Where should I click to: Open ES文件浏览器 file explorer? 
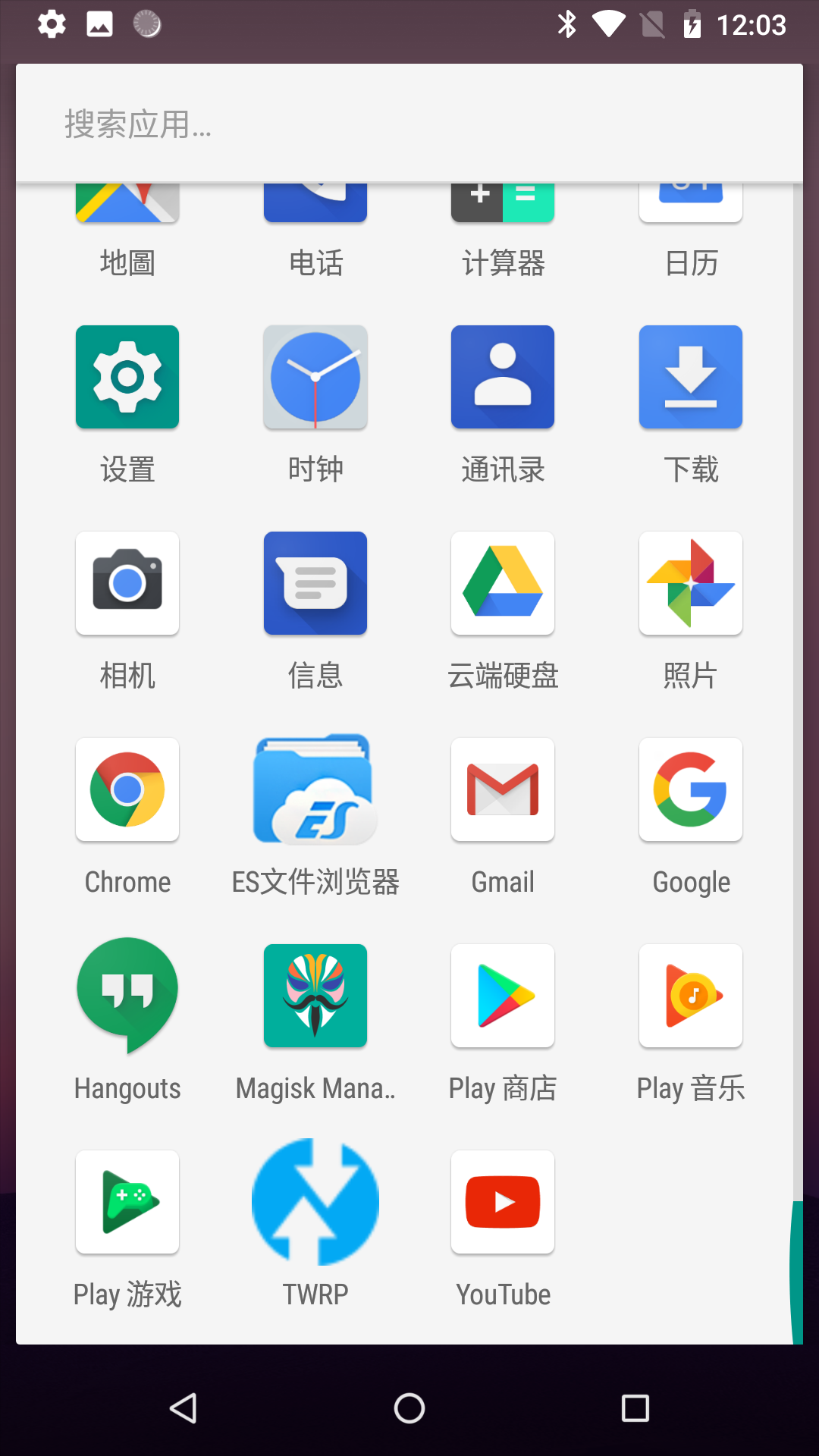coord(315,789)
